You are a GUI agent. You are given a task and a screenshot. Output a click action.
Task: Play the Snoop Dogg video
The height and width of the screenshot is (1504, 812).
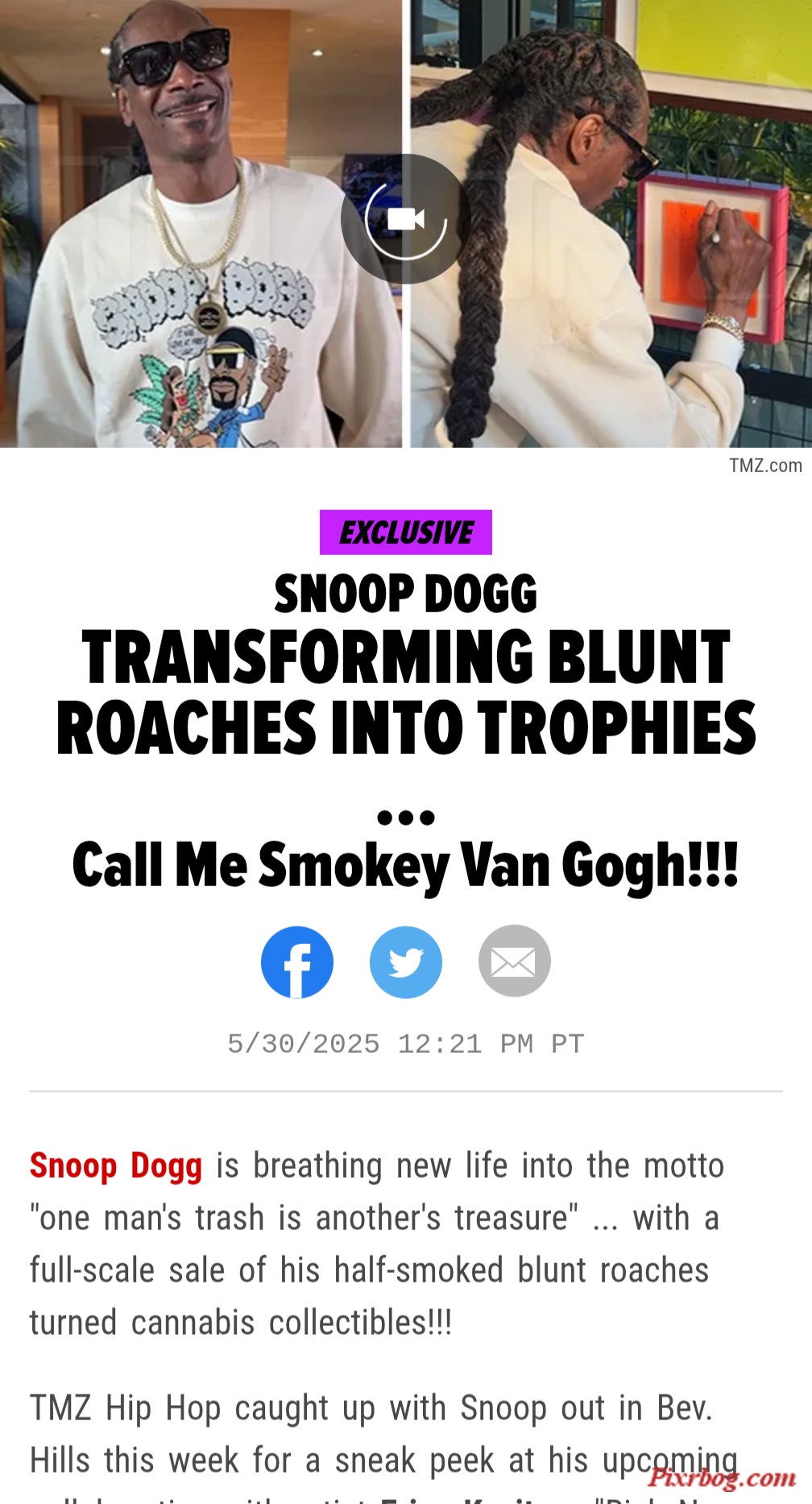pyautogui.click(x=406, y=219)
